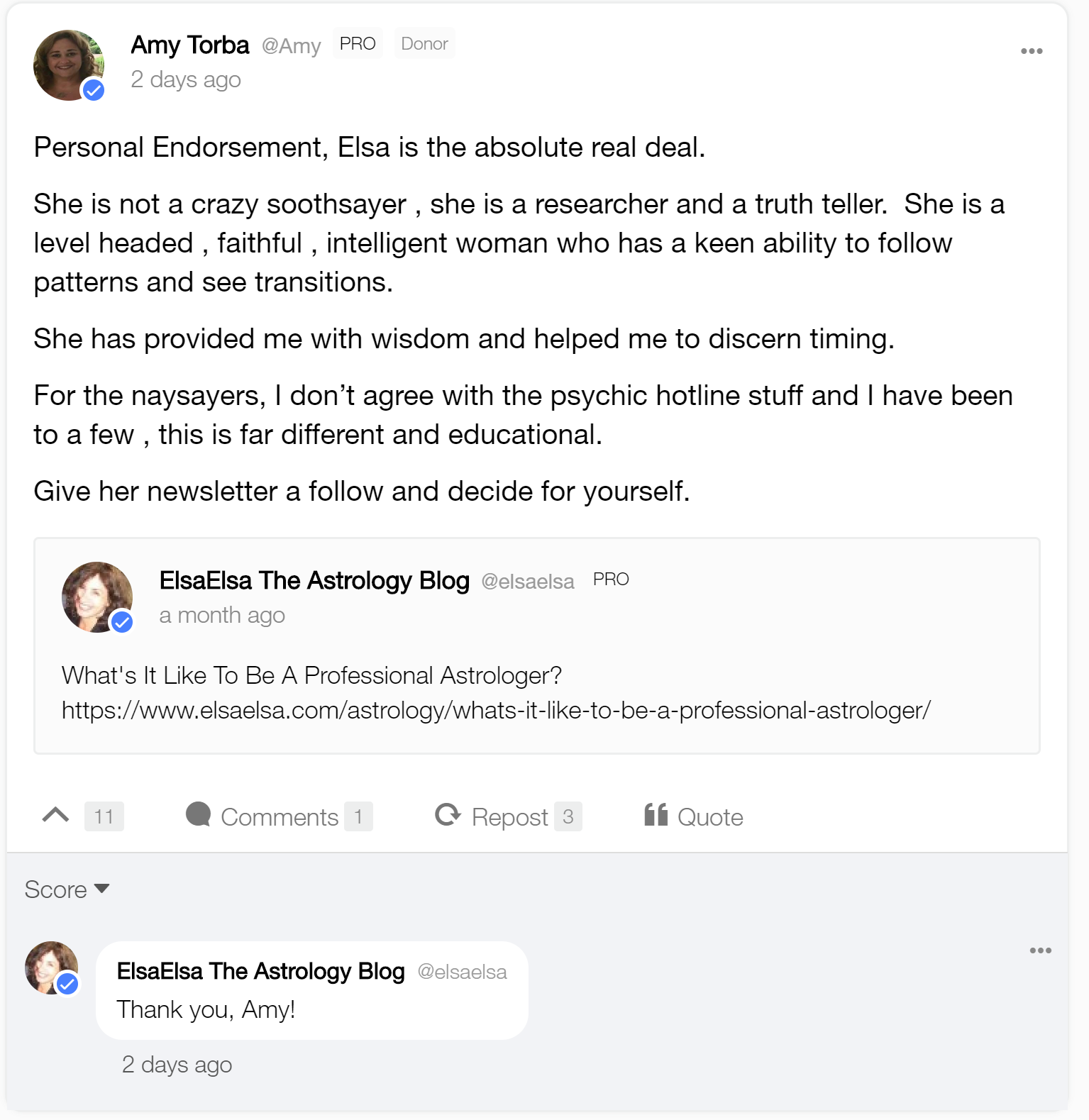
Task: Tap the 2 days ago timestamp on Amy's post
Action: click(x=186, y=79)
